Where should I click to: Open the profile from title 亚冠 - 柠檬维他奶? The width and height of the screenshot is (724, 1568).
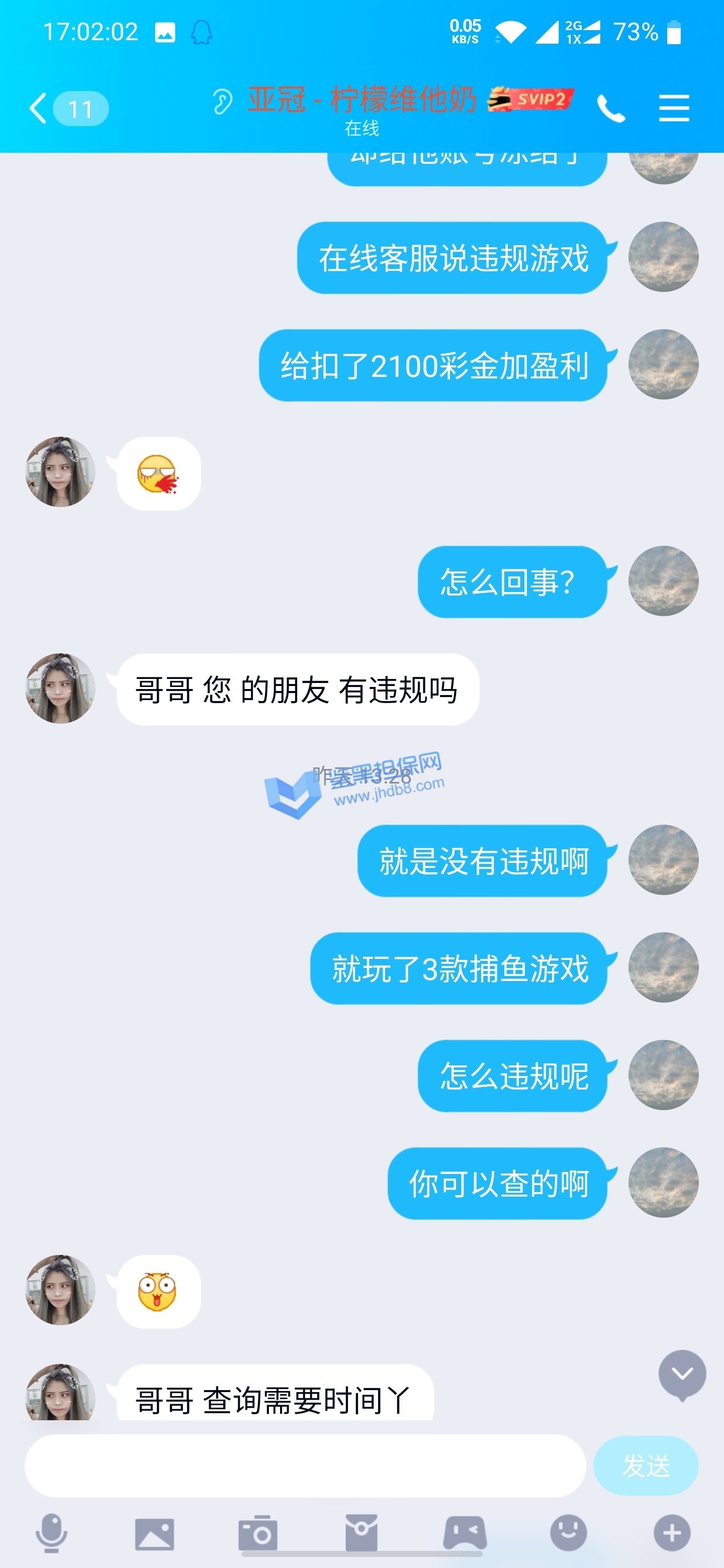pyautogui.click(x=361, y=100)
